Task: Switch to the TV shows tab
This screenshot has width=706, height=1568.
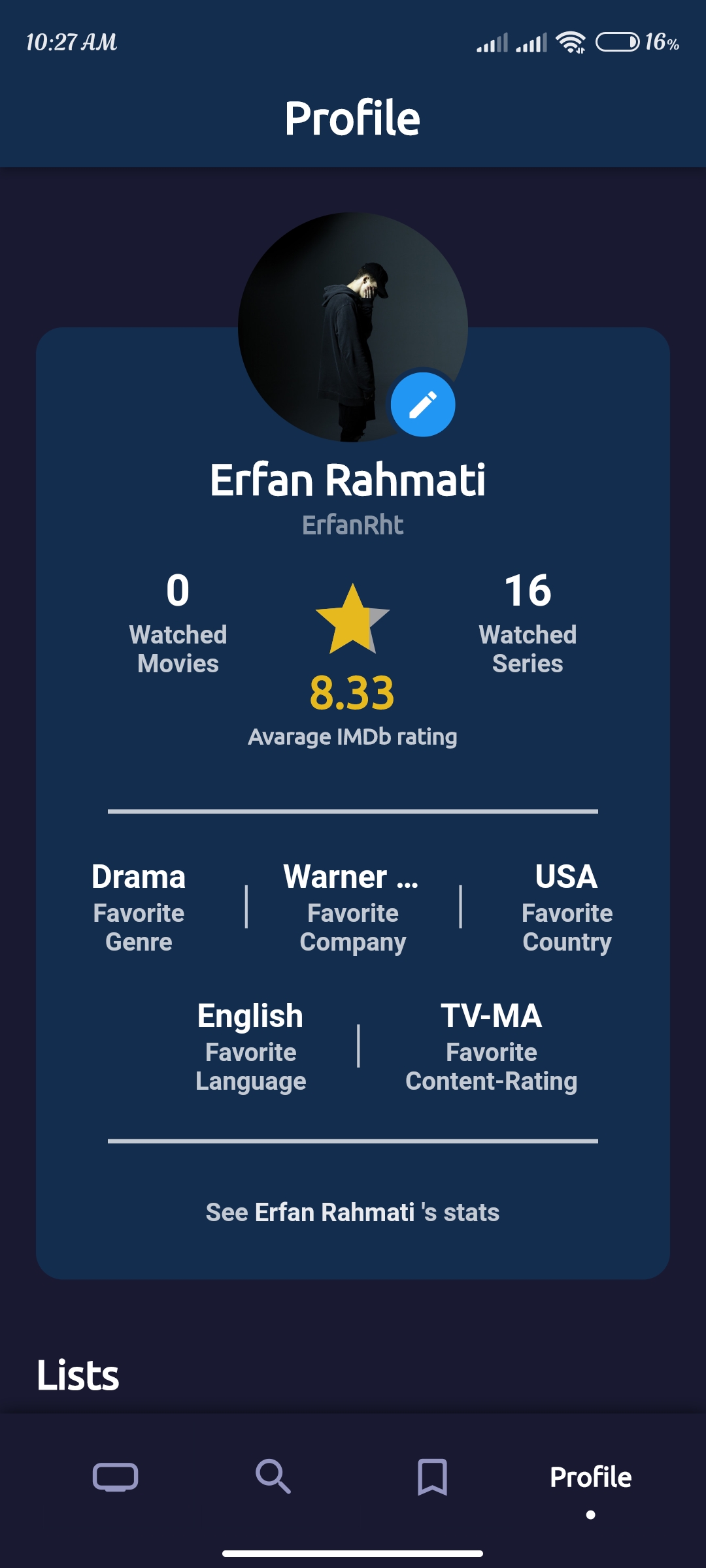Action: pos(116,1477)
